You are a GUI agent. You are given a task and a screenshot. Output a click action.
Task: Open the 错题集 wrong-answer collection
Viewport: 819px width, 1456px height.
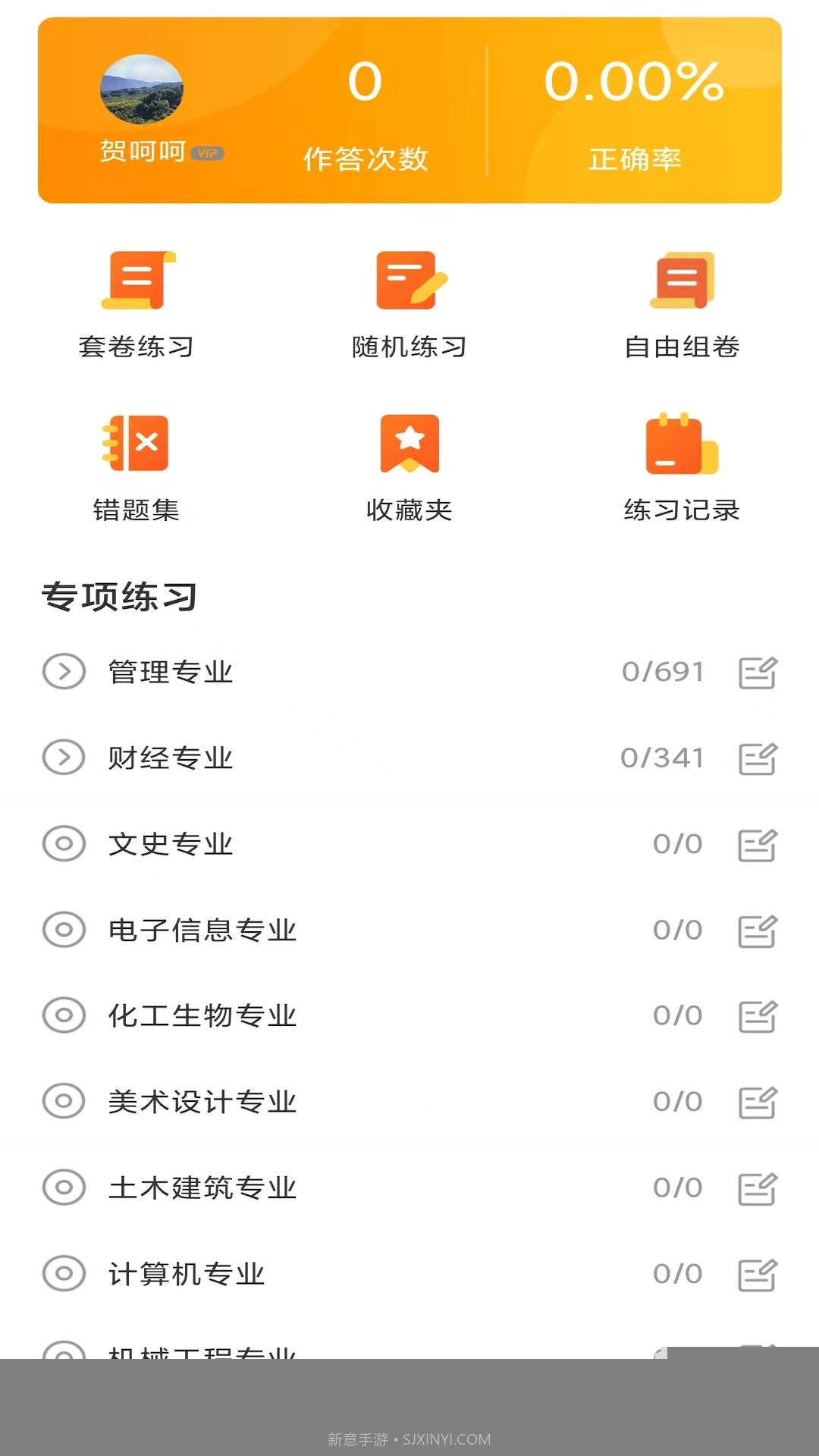point(136,466)
